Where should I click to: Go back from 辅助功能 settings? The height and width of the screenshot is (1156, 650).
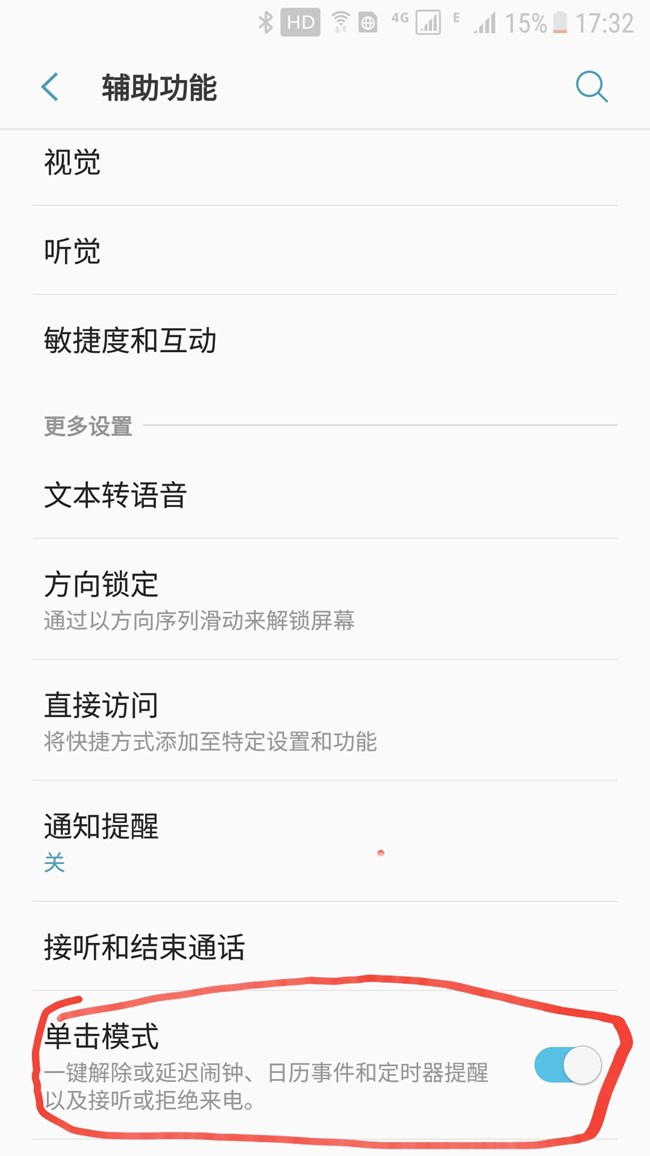[x=50, y=87]
